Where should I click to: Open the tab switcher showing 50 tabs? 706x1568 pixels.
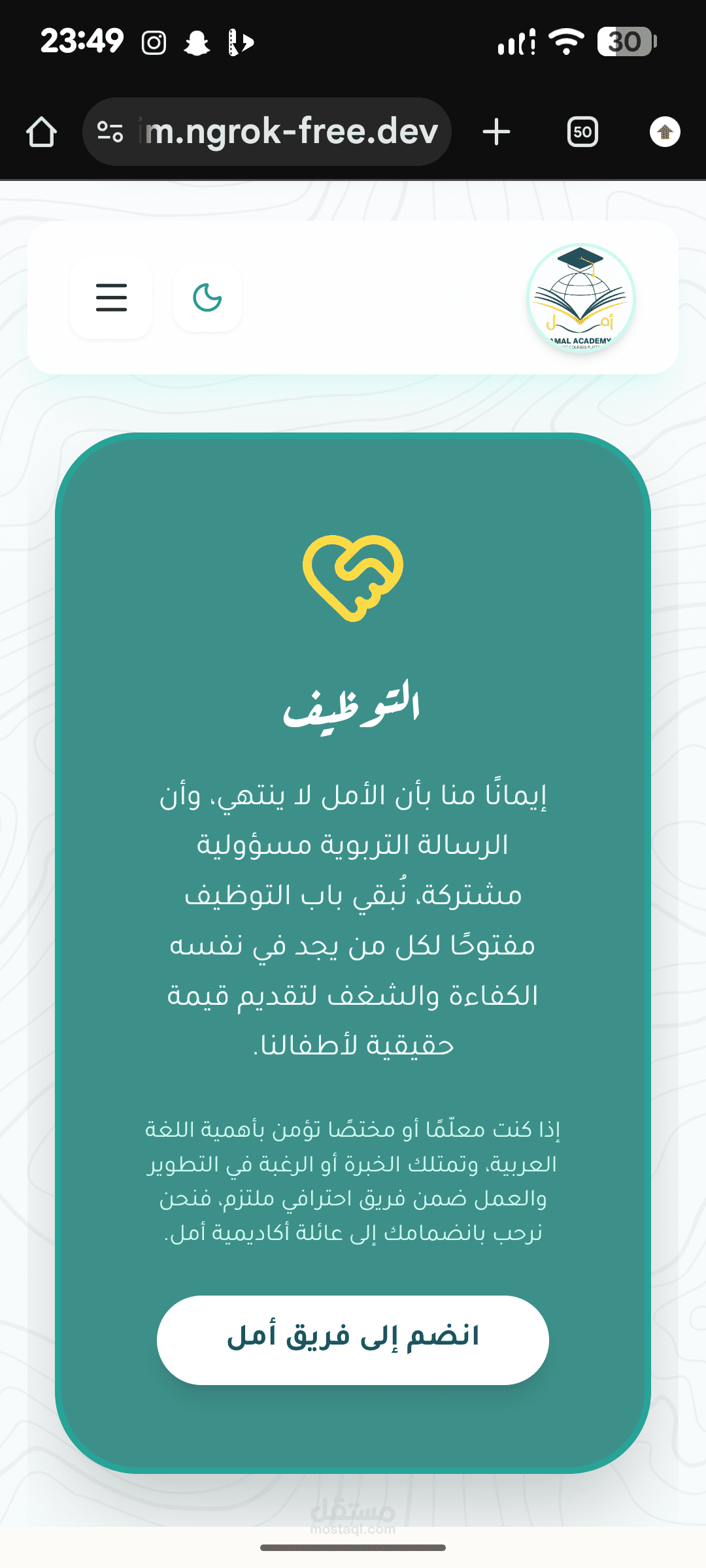coord(582,132)
